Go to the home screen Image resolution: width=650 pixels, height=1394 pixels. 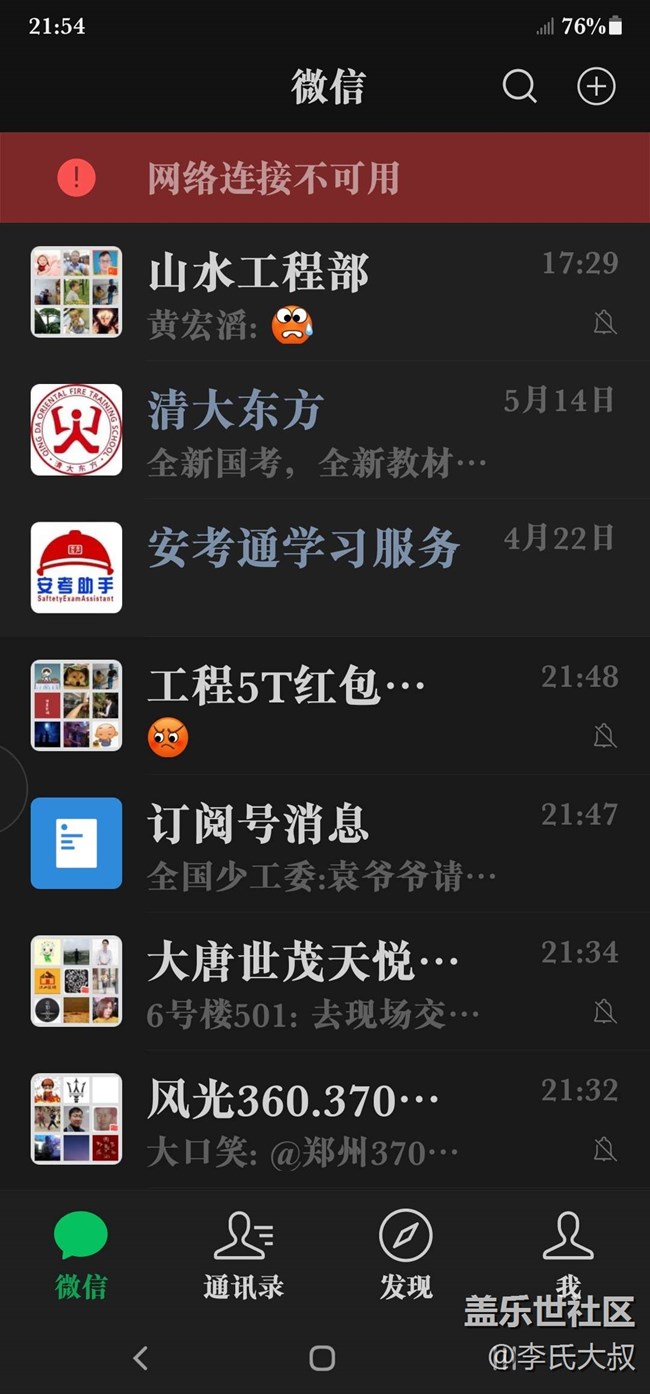pyautogui.click(x=322, y=1357)
